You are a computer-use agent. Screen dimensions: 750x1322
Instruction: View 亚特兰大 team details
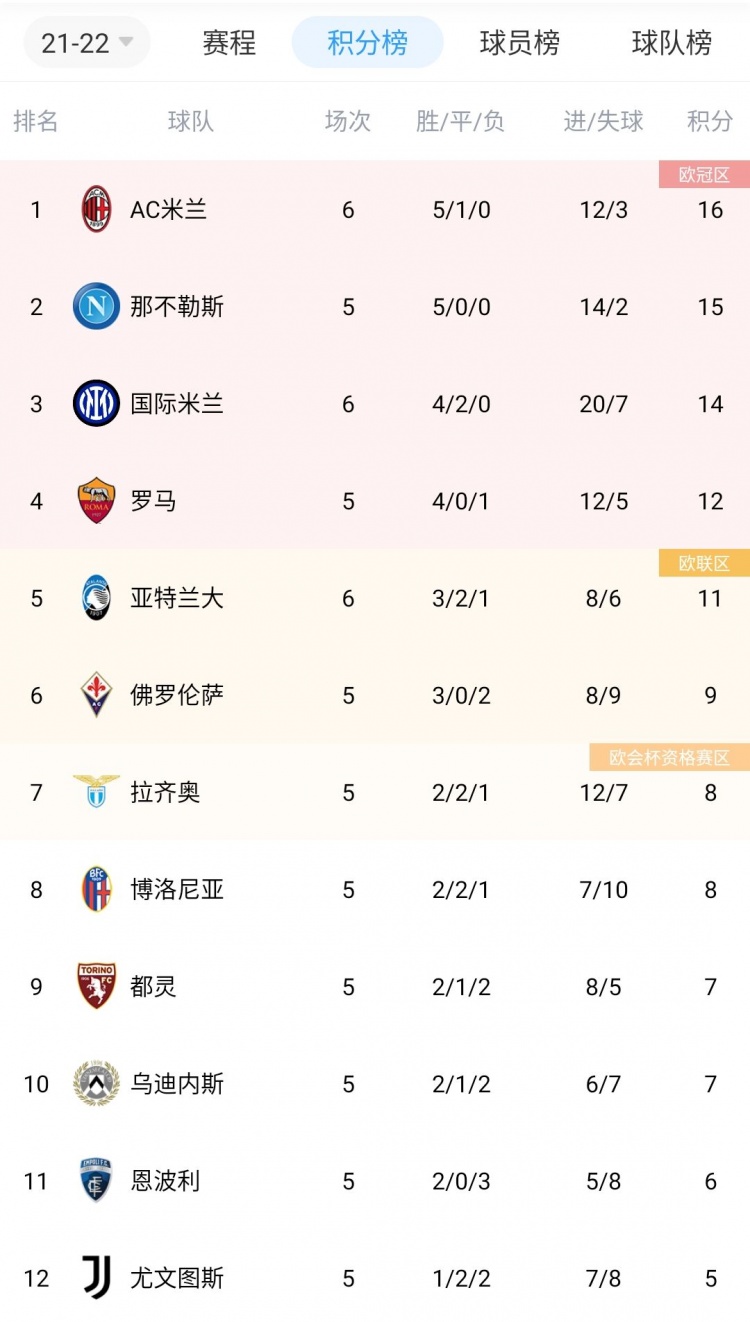tap(375, 597)
